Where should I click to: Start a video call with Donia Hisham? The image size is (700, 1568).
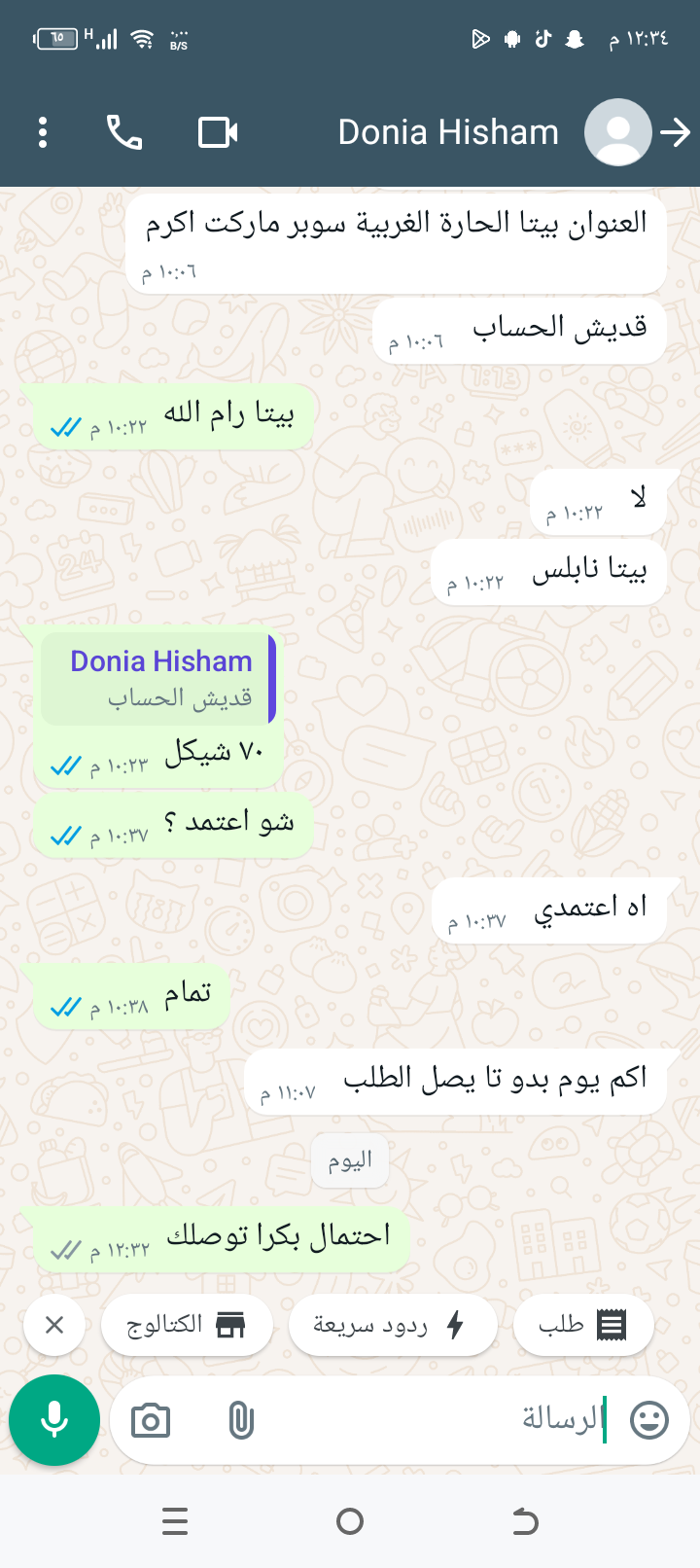(218, 132)
